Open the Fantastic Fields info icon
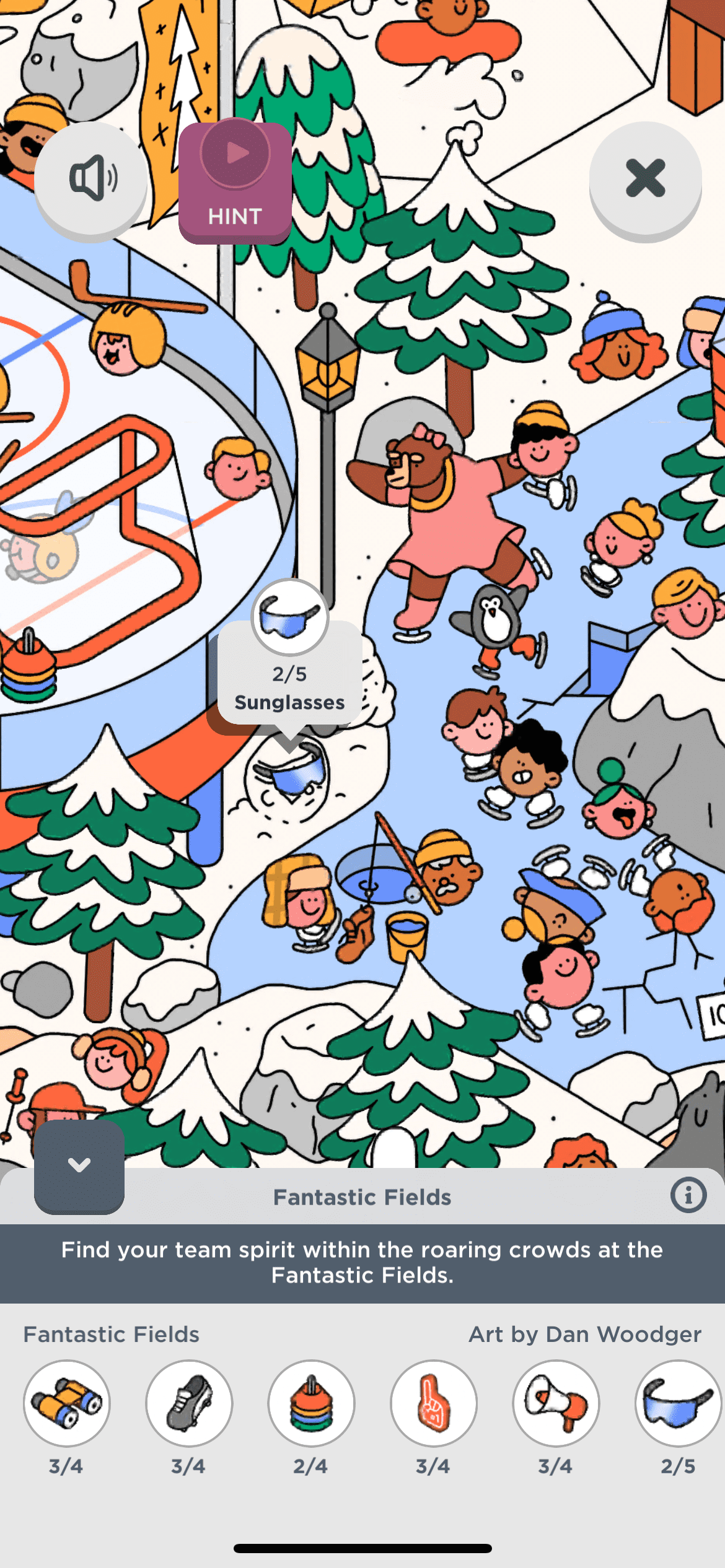Image resolution: width=725 pixels, height=1568 pixels. click(x=688, y=1195)
